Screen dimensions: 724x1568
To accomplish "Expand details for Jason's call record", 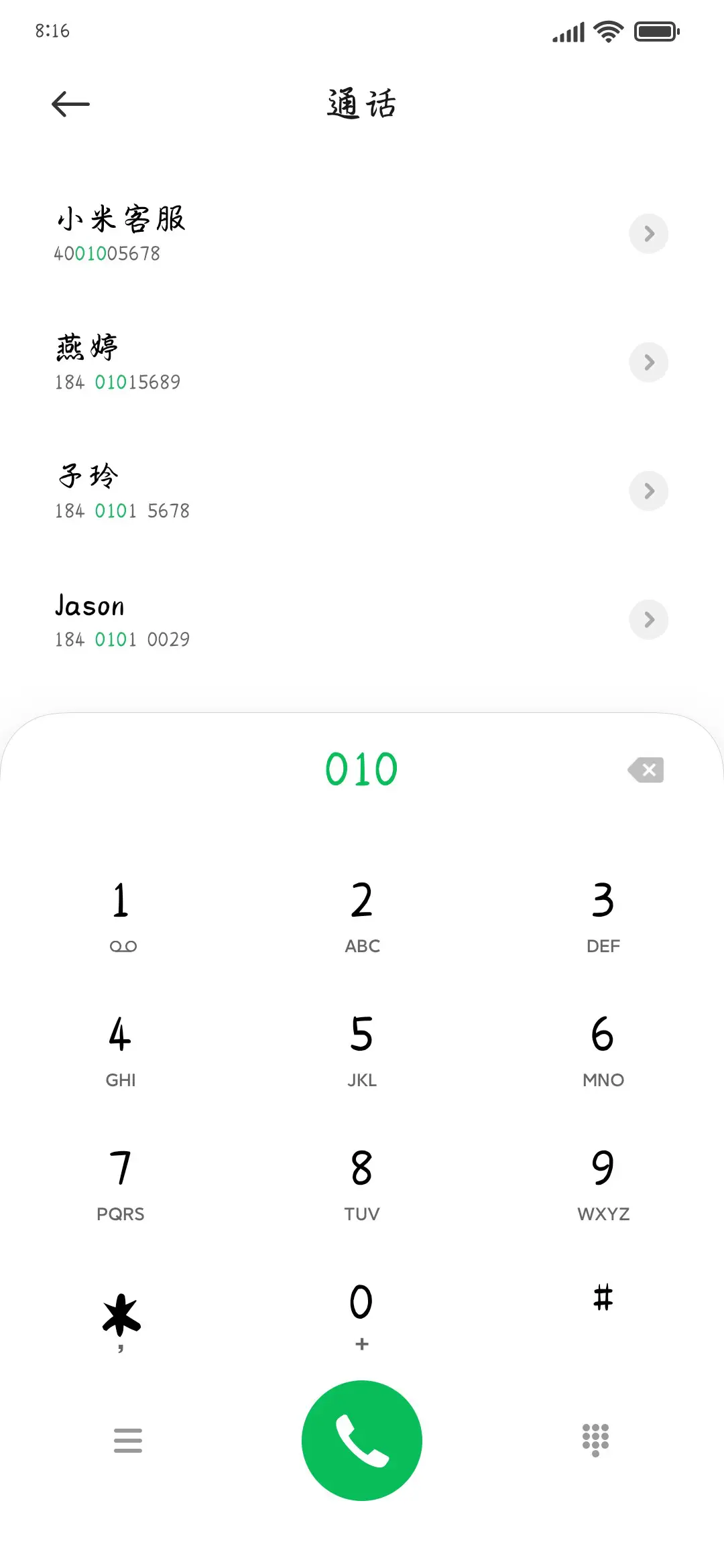I will 648,620.
